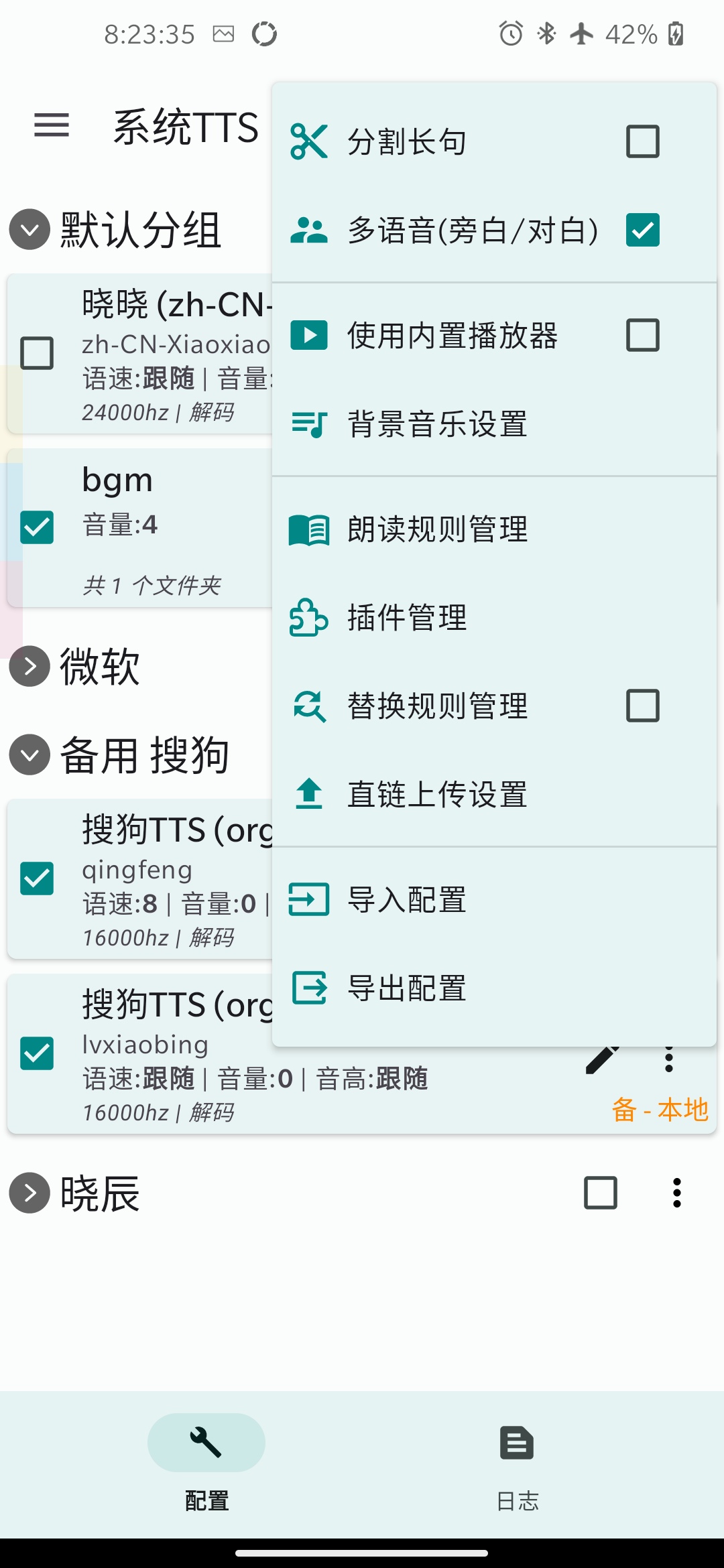Viewport: 724px width, 1568px height.
Task: Uncheck the 多语音(旁白/对白) checkbox
Action: tap(642, 230)
